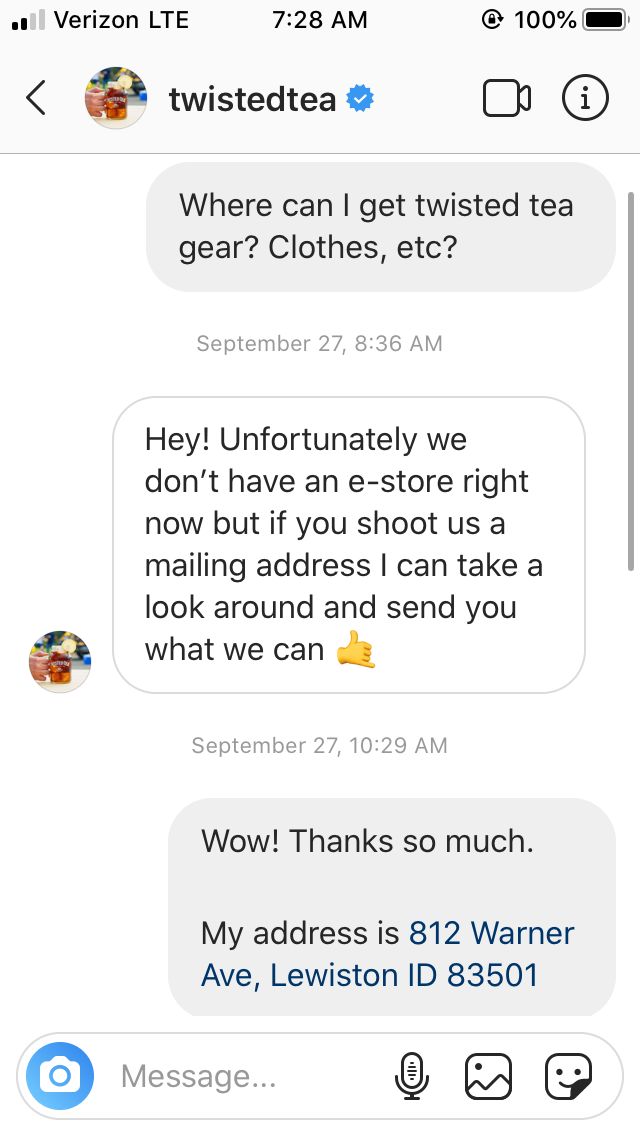Tap twistedtea's avatar beside their reply
The image size is (640, 1136).
[x=60, y=661]
